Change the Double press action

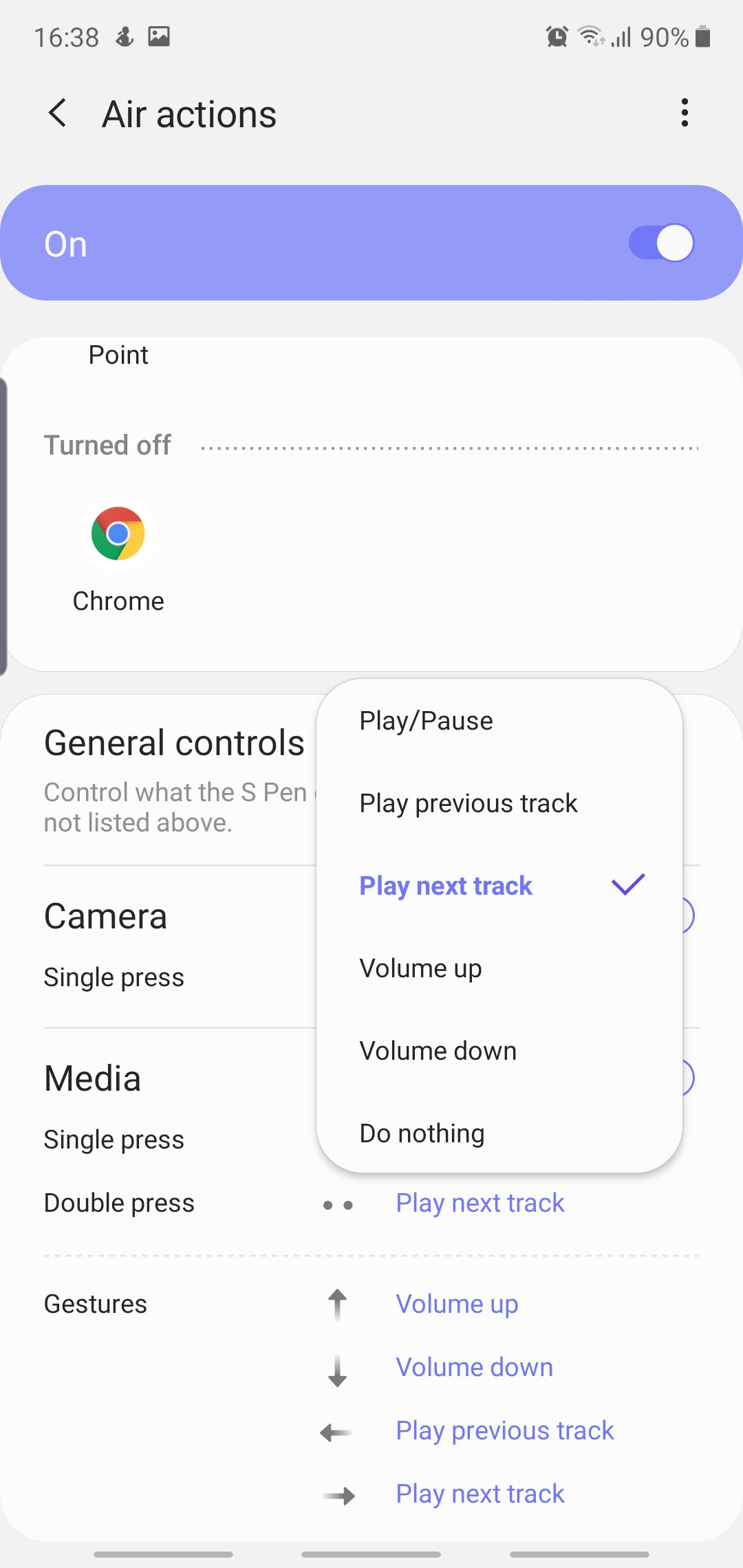click(480, 1204)
